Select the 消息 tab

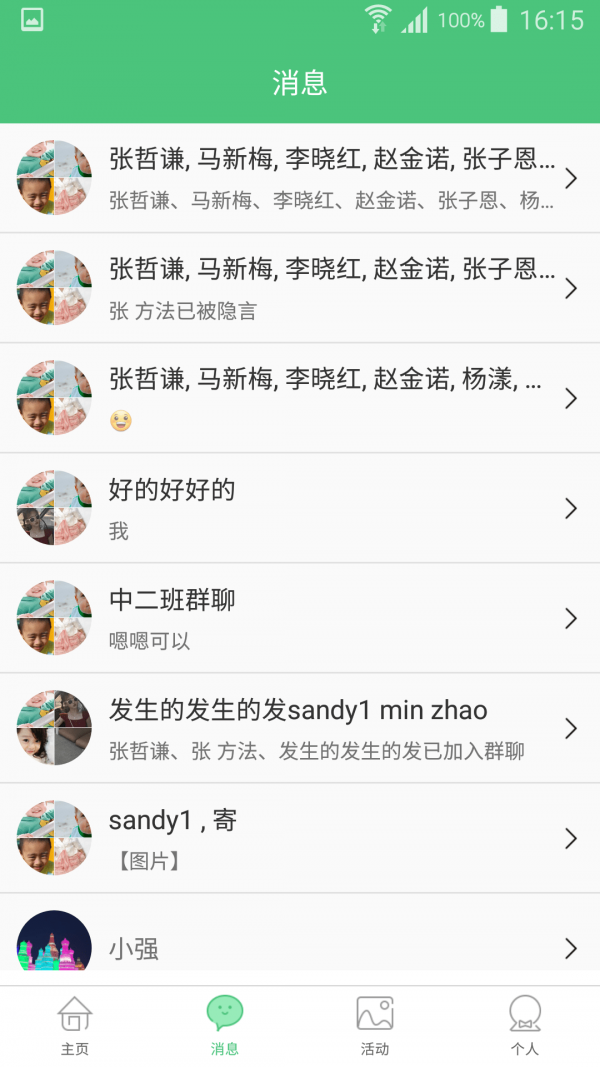click(225, 1026)
